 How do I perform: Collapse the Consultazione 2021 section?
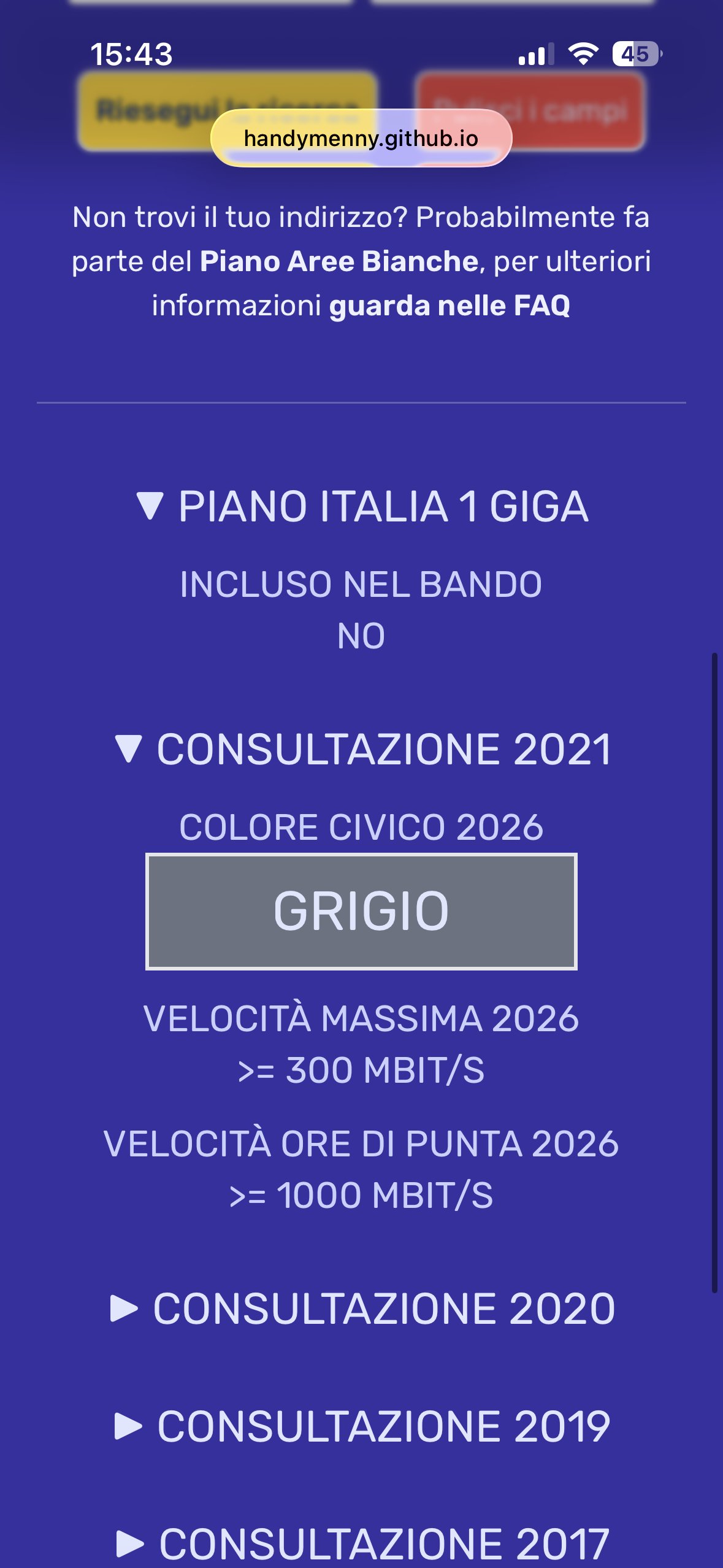[x=362, y=750]
